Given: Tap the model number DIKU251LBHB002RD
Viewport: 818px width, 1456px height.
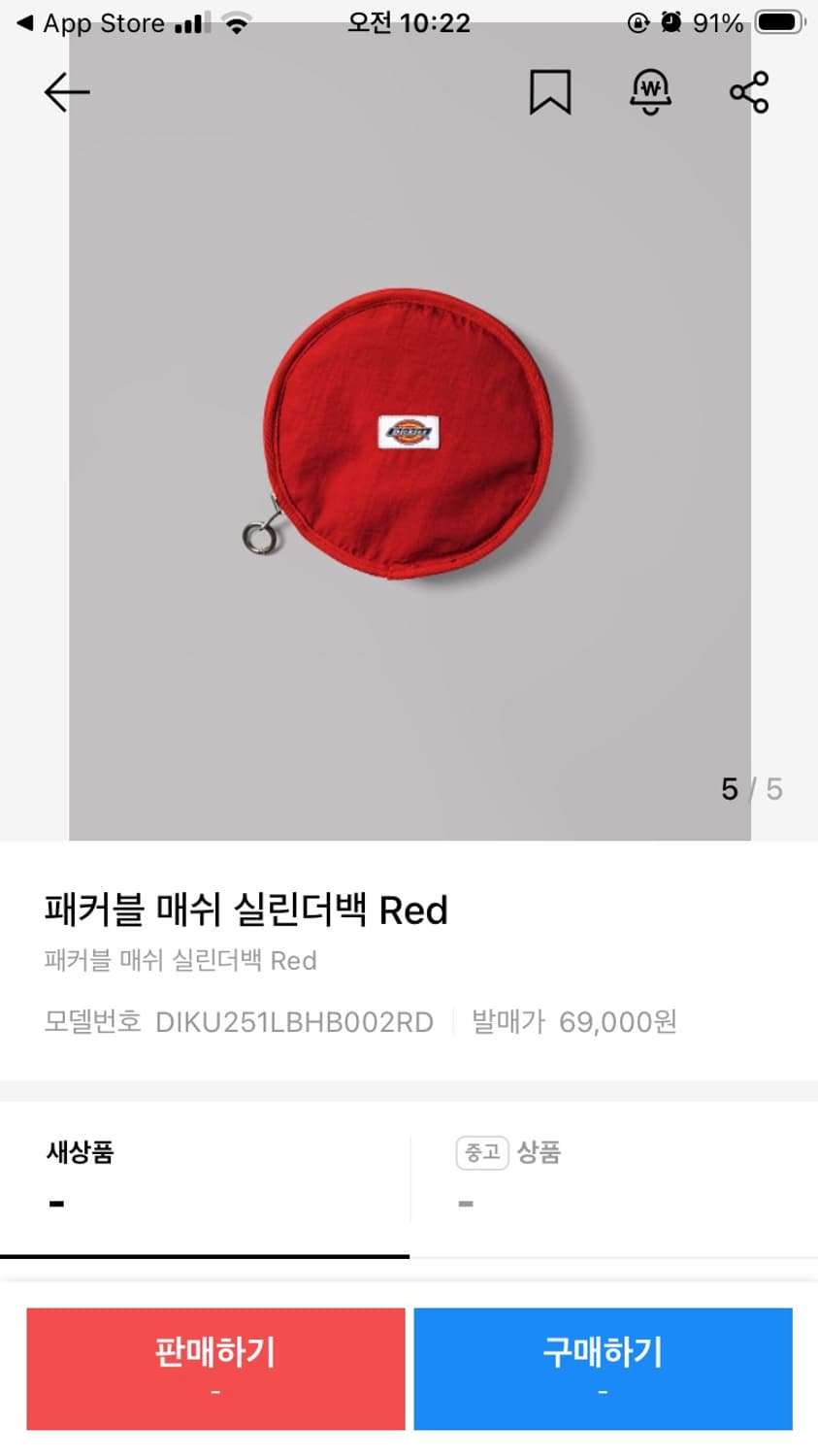Looking at the screenshot, I should pyautogui.click(x=293, y=1022).
